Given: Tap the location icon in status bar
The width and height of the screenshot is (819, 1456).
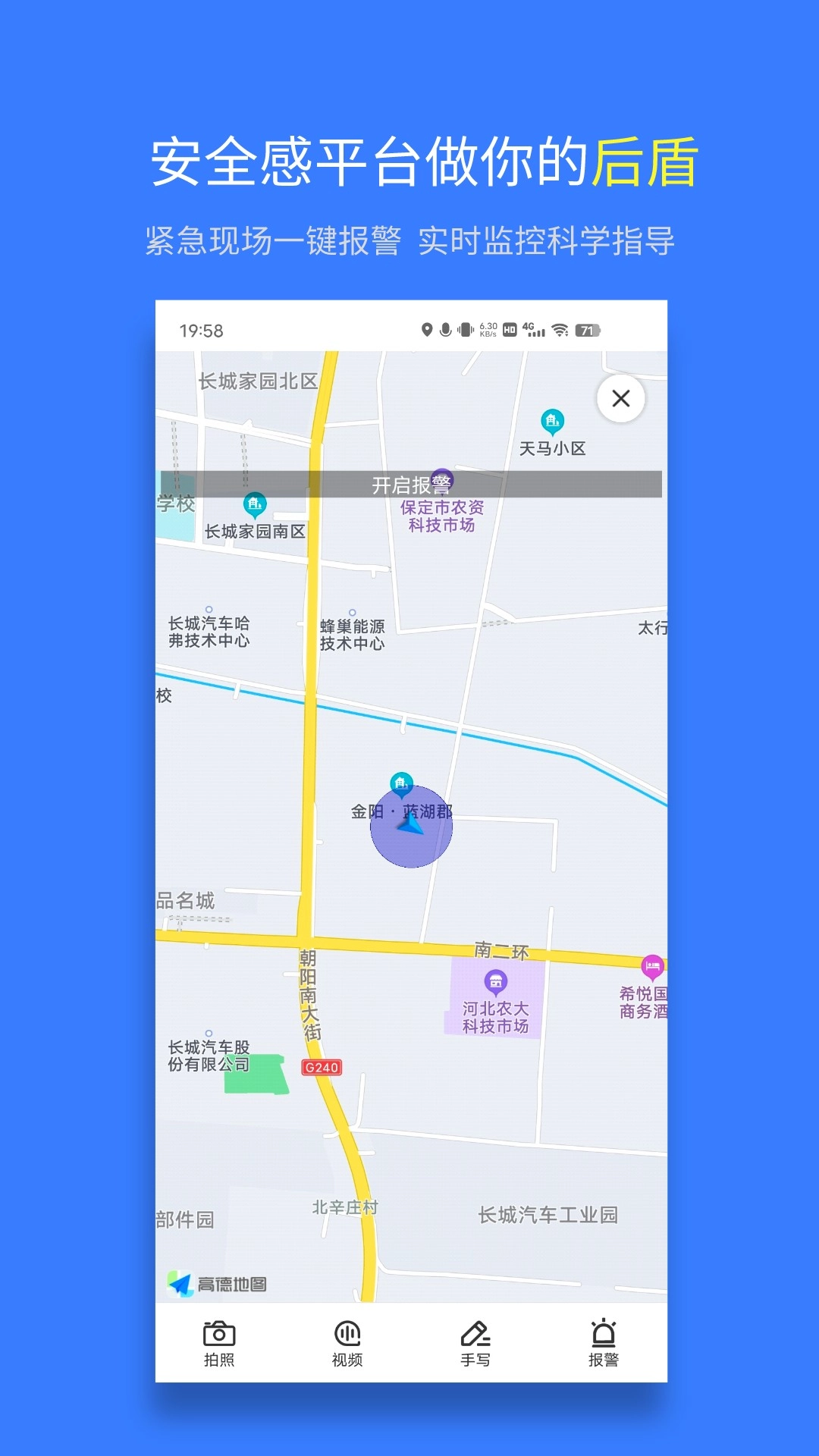Looking at the screenshot, I should [x=427, y=329].
